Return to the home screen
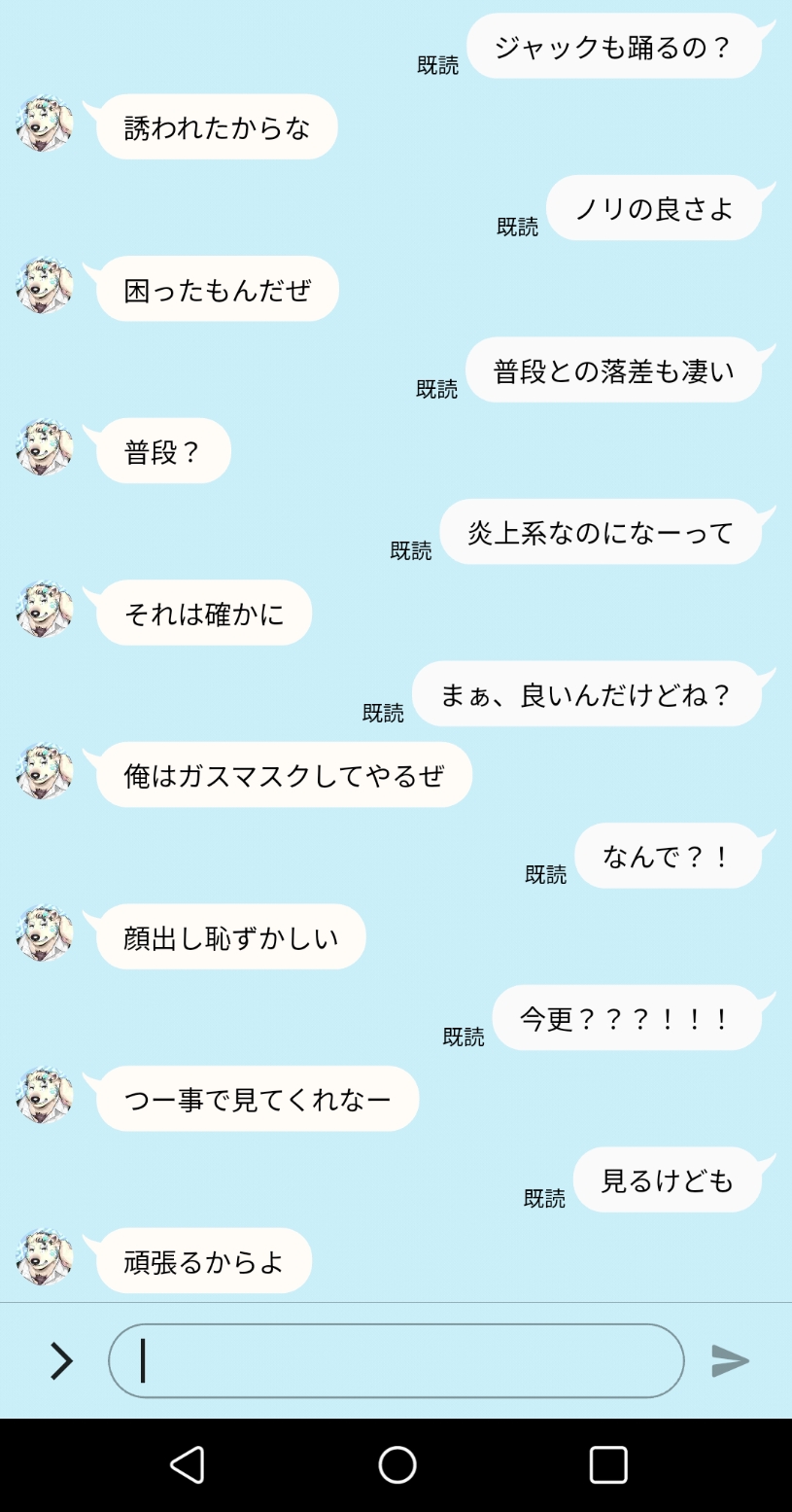This screenshot has height=1512, width=792. click(396, 1464)
